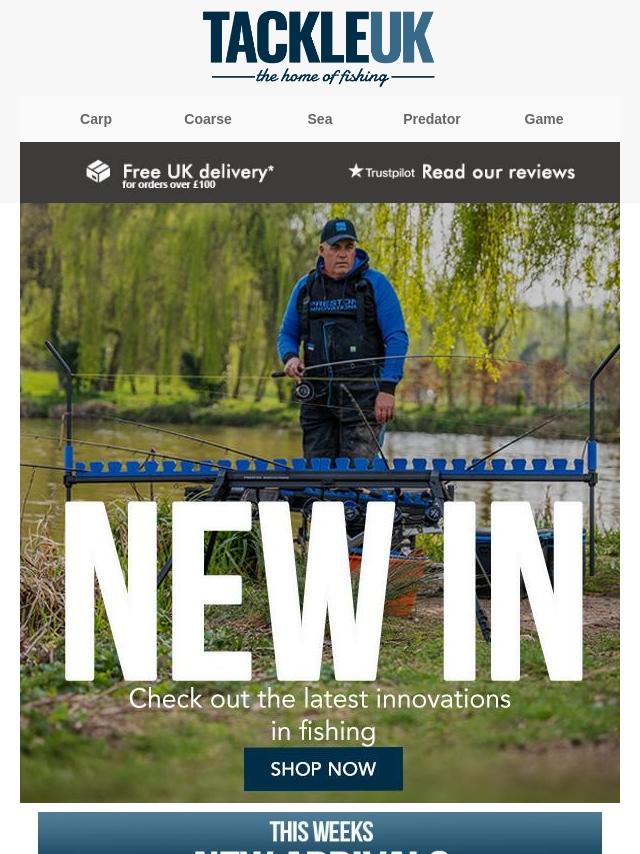
Task: Go to the Sea fishing category
Action: (x=320, y=119)
